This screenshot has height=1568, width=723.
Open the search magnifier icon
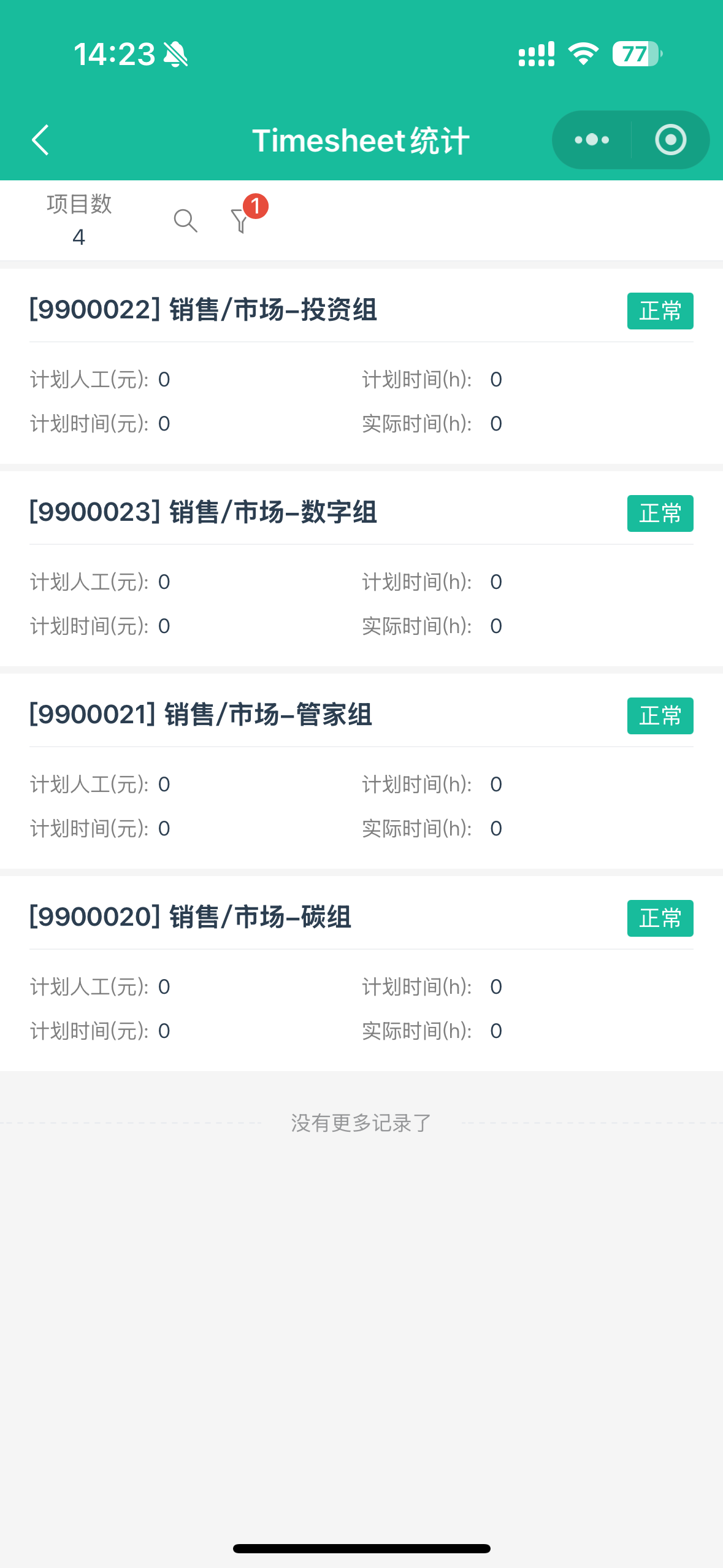coord(185,220)
